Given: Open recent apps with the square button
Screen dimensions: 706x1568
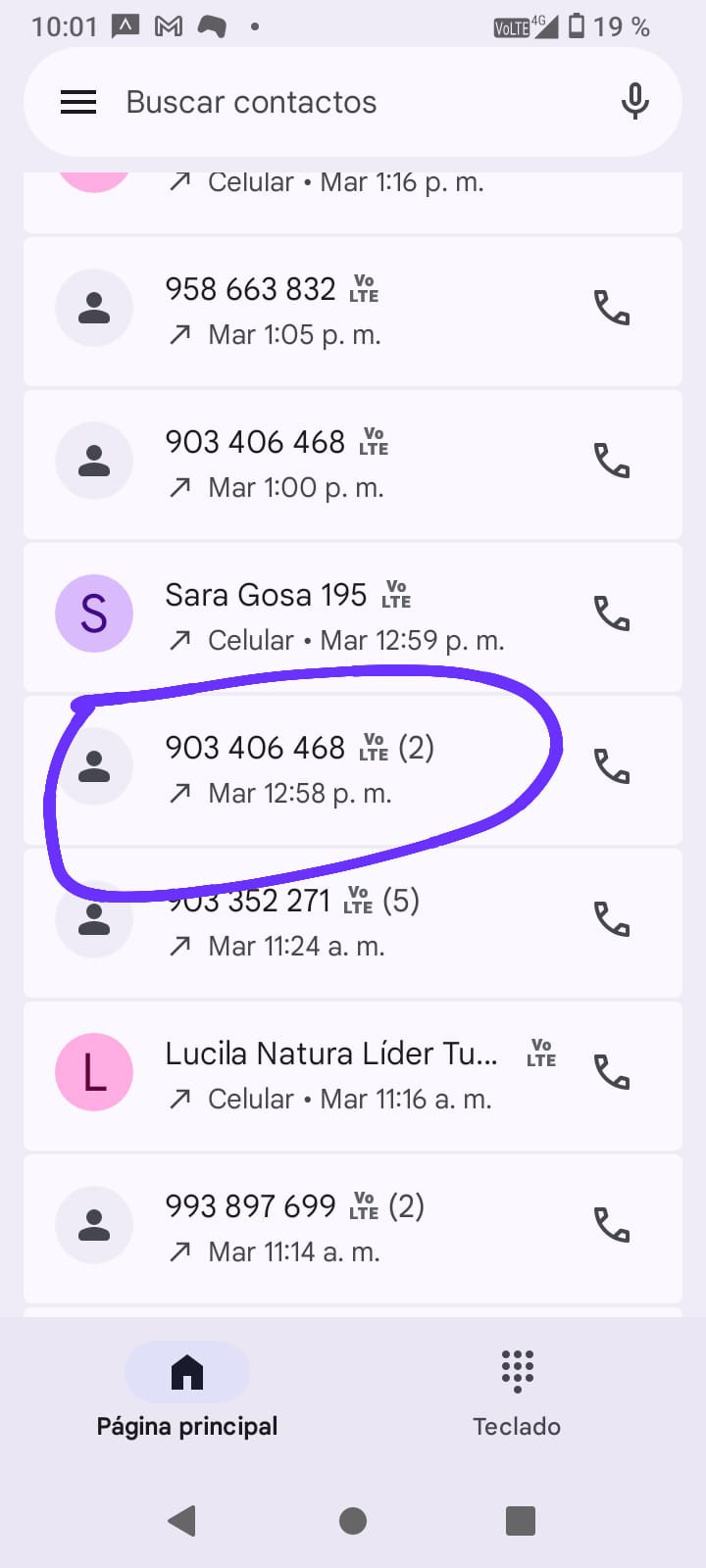Looking at the screenshot, I should coord(520,1520).
